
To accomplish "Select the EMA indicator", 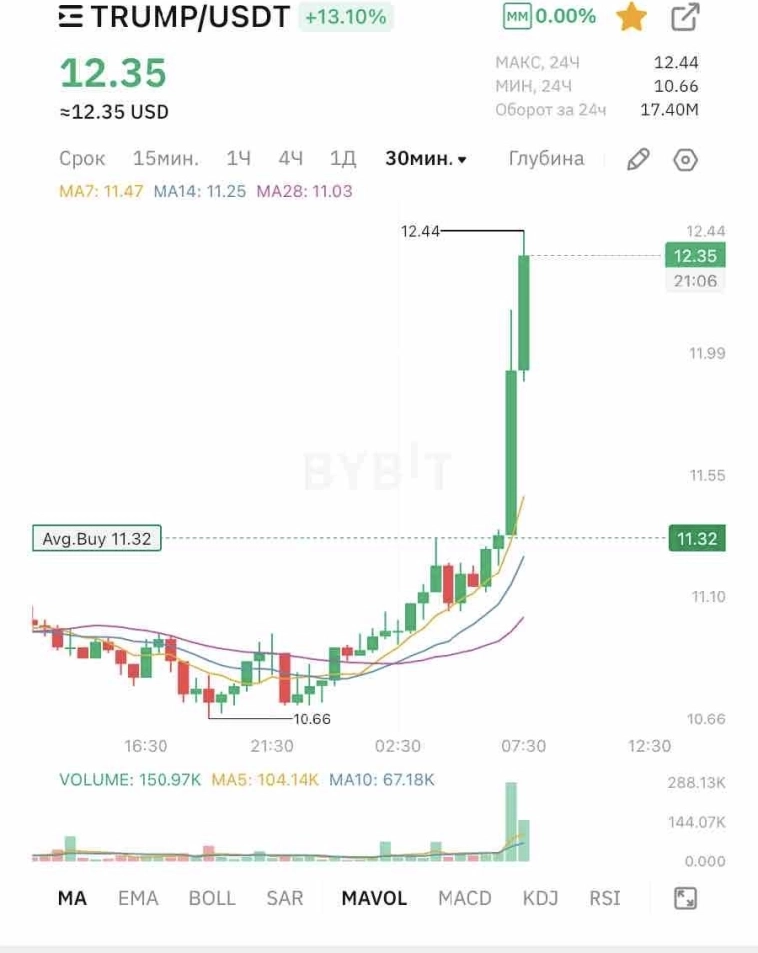I will [138, 898].
